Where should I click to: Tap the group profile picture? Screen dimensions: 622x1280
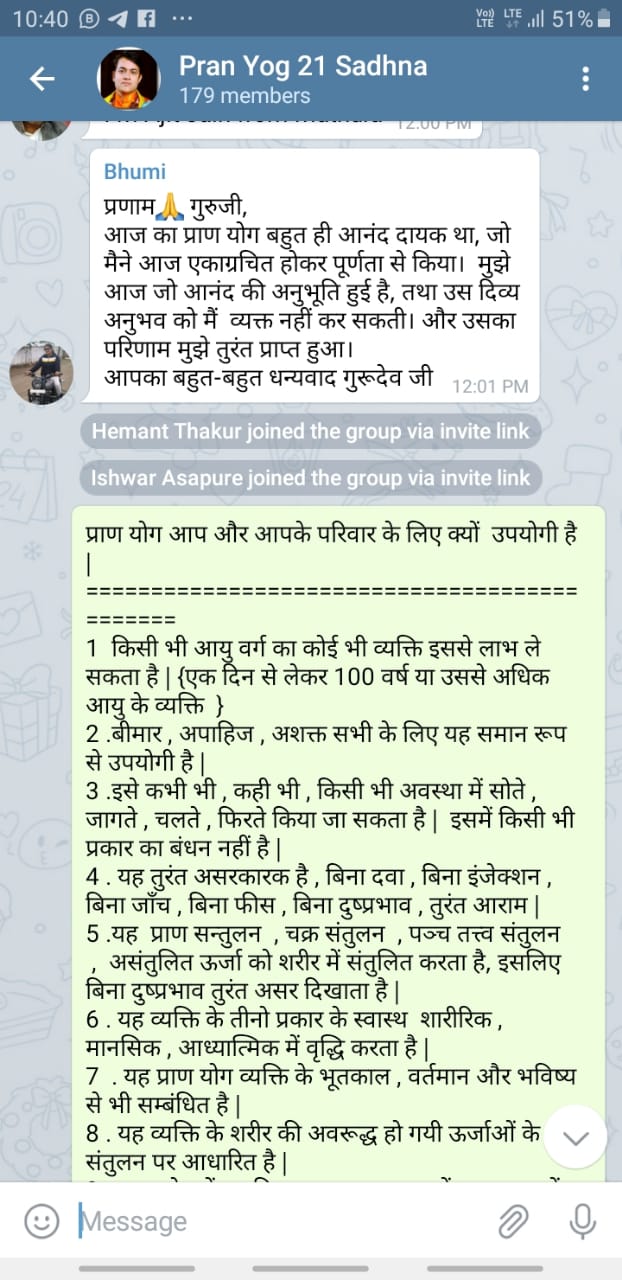(129, 78)
